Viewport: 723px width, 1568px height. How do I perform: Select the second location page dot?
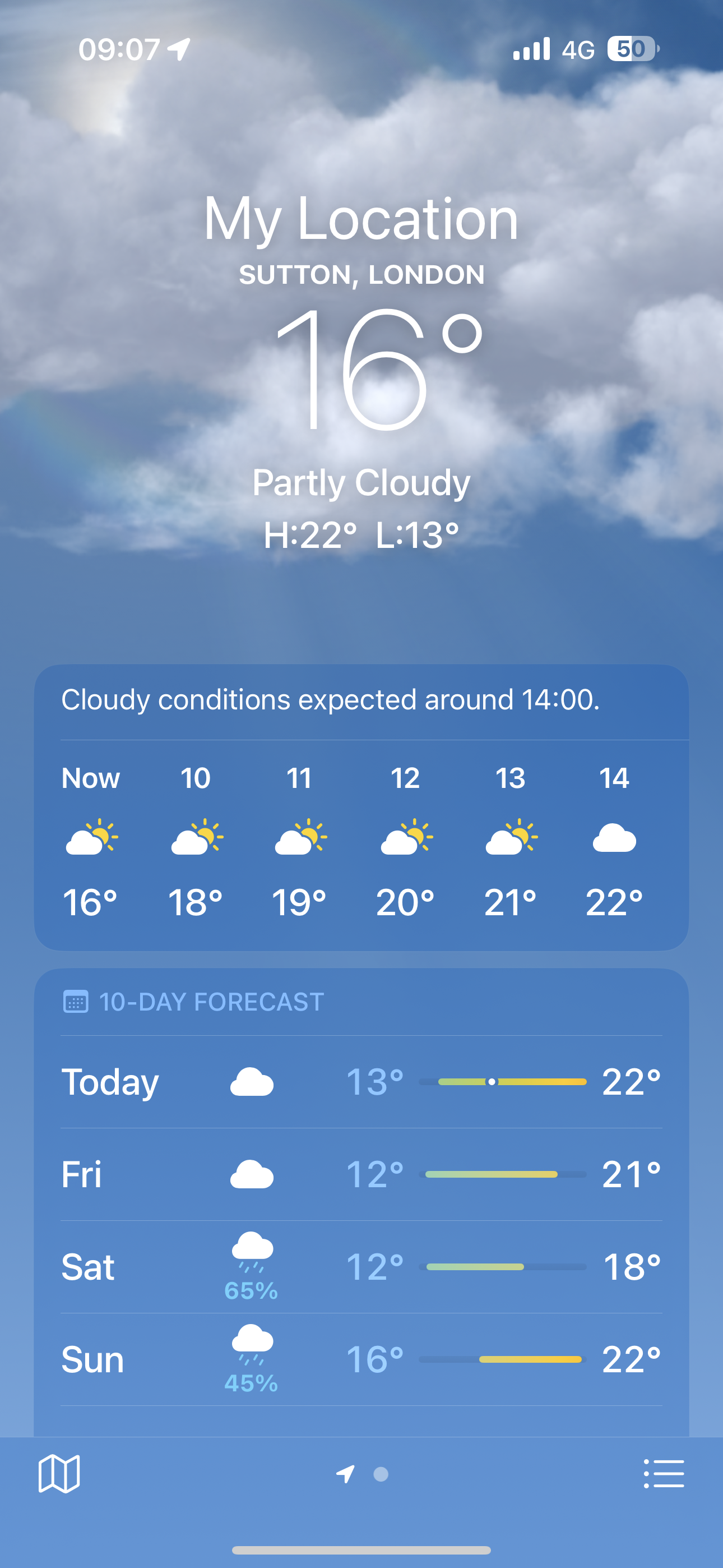(x=381, y=1474)
